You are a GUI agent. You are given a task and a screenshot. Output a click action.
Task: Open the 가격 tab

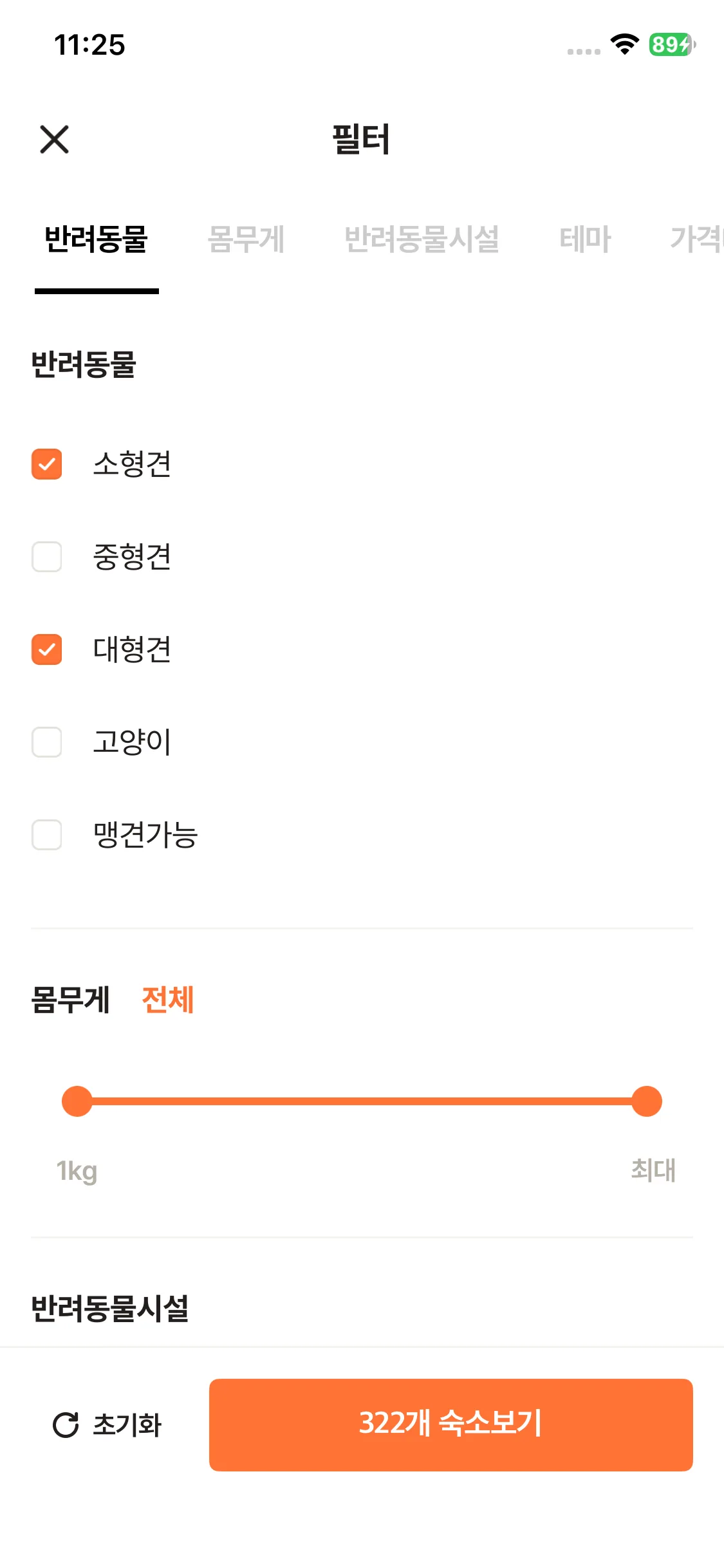(x=697, y=239)
